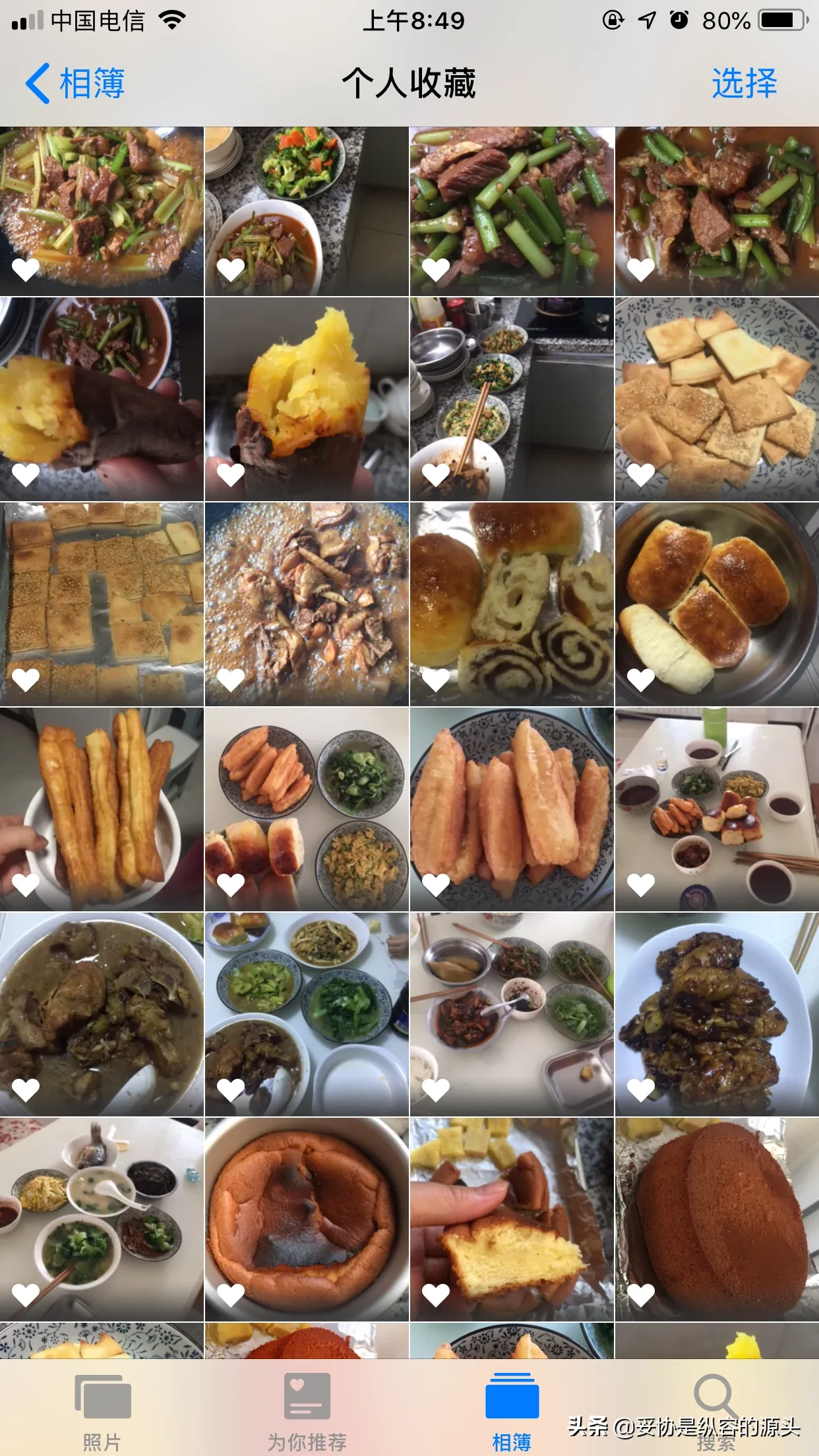Open photo of hand holding yellow cake slice
Viewport: 819px width, 1456px height.
tap(512, 1219)
